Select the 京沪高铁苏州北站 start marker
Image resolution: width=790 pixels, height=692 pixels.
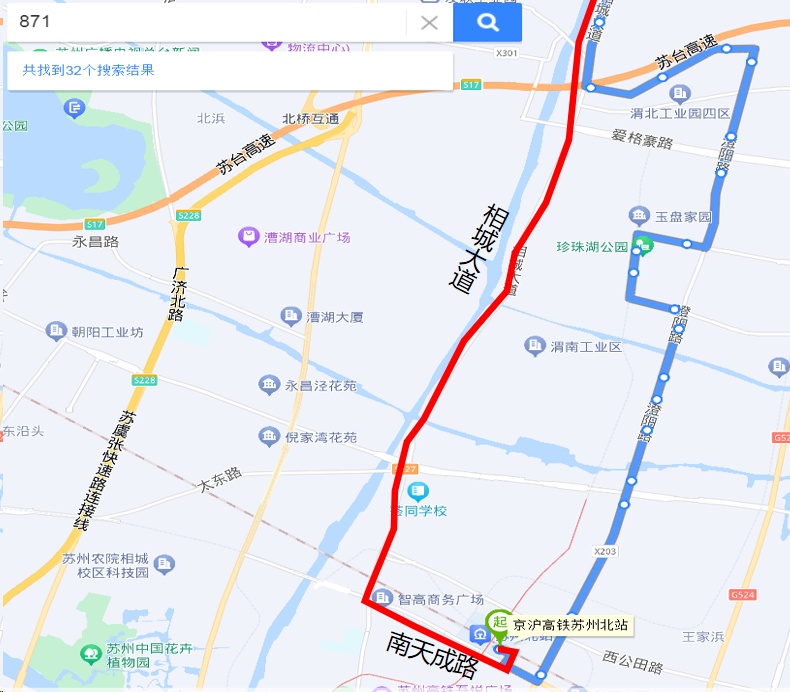tap(499, 623)
